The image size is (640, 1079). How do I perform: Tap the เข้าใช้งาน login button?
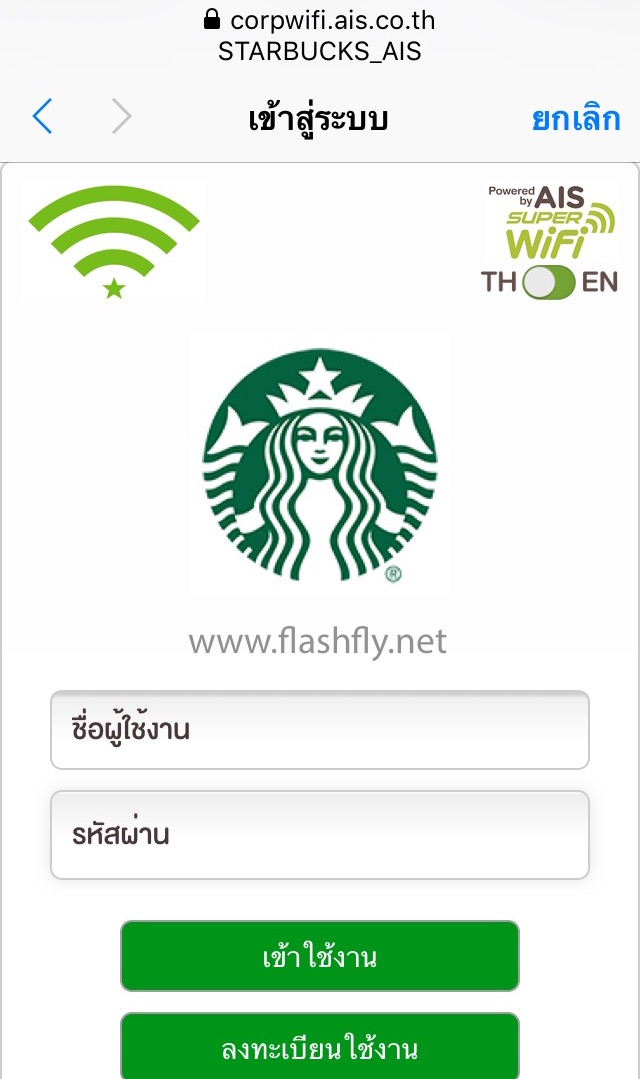coord(320,957)
